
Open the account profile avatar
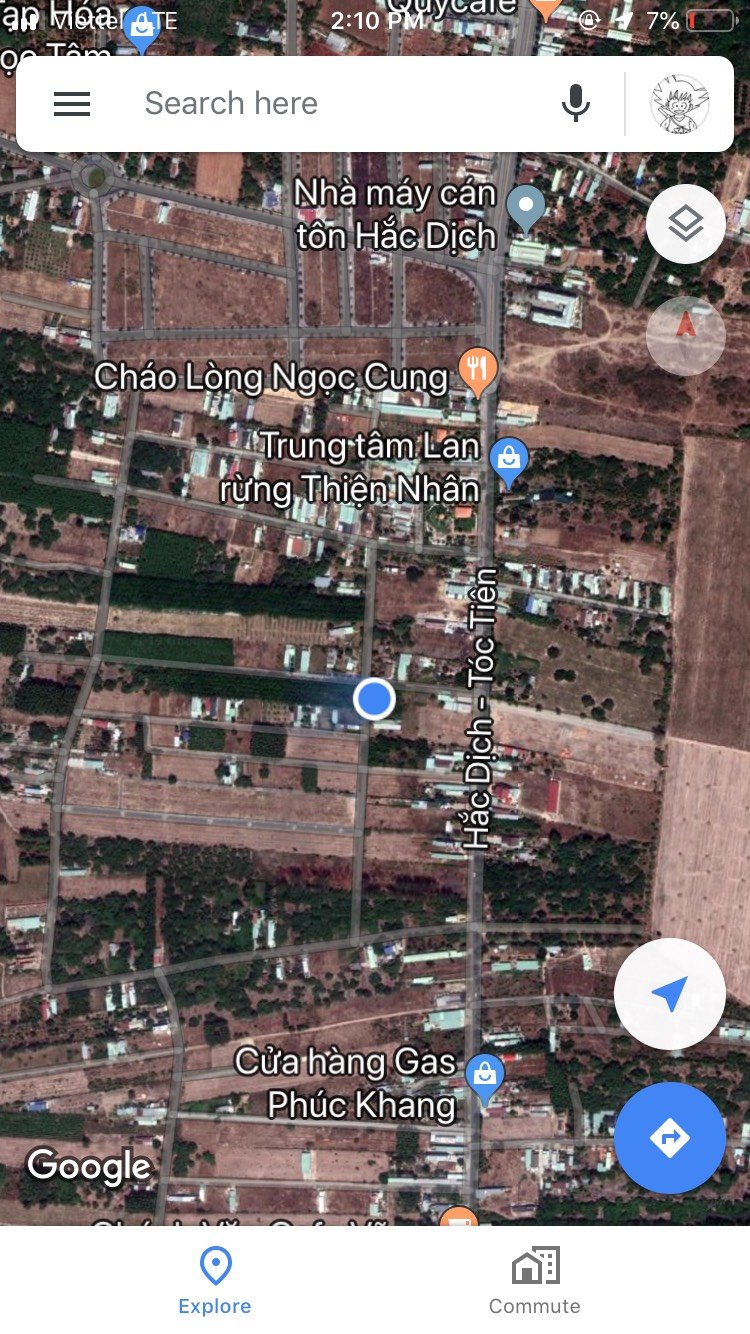[680, 104]
